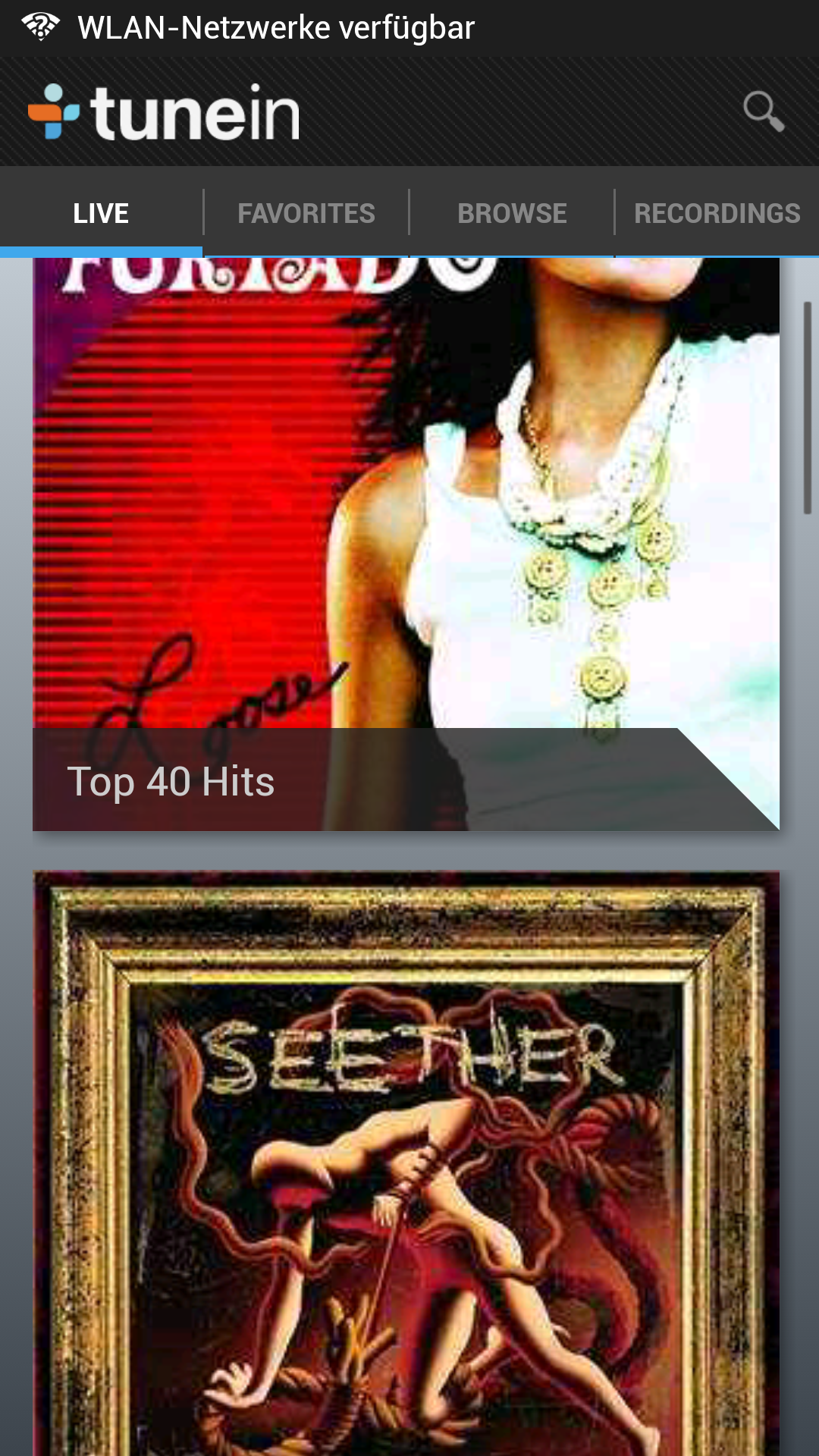The height and width of the screenshot is (1456, 819).
Task: Go to the RECORDINGS tab
Action: coord(717,213)
